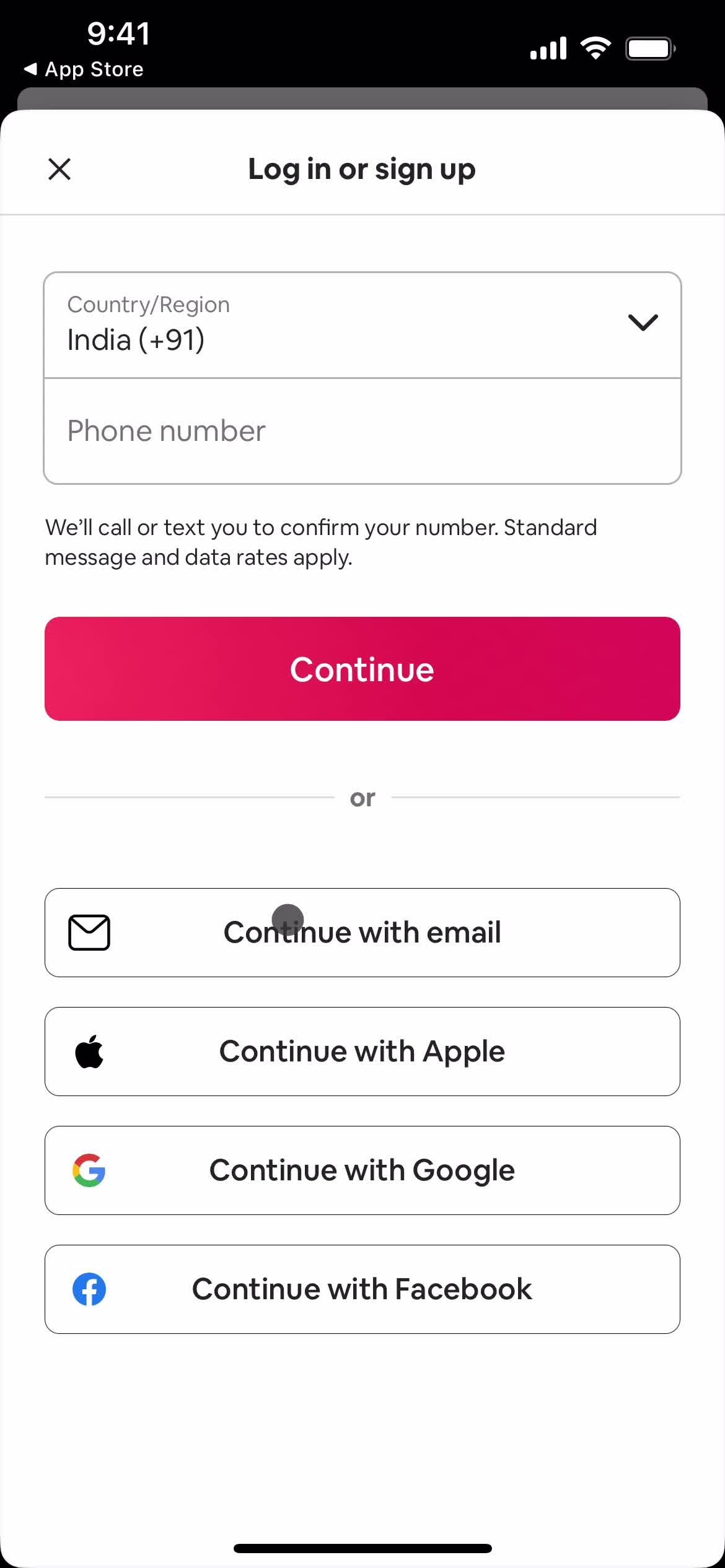
Task: Return to App Store via back link
Action: pyautogui.click(x=84, y=69)
